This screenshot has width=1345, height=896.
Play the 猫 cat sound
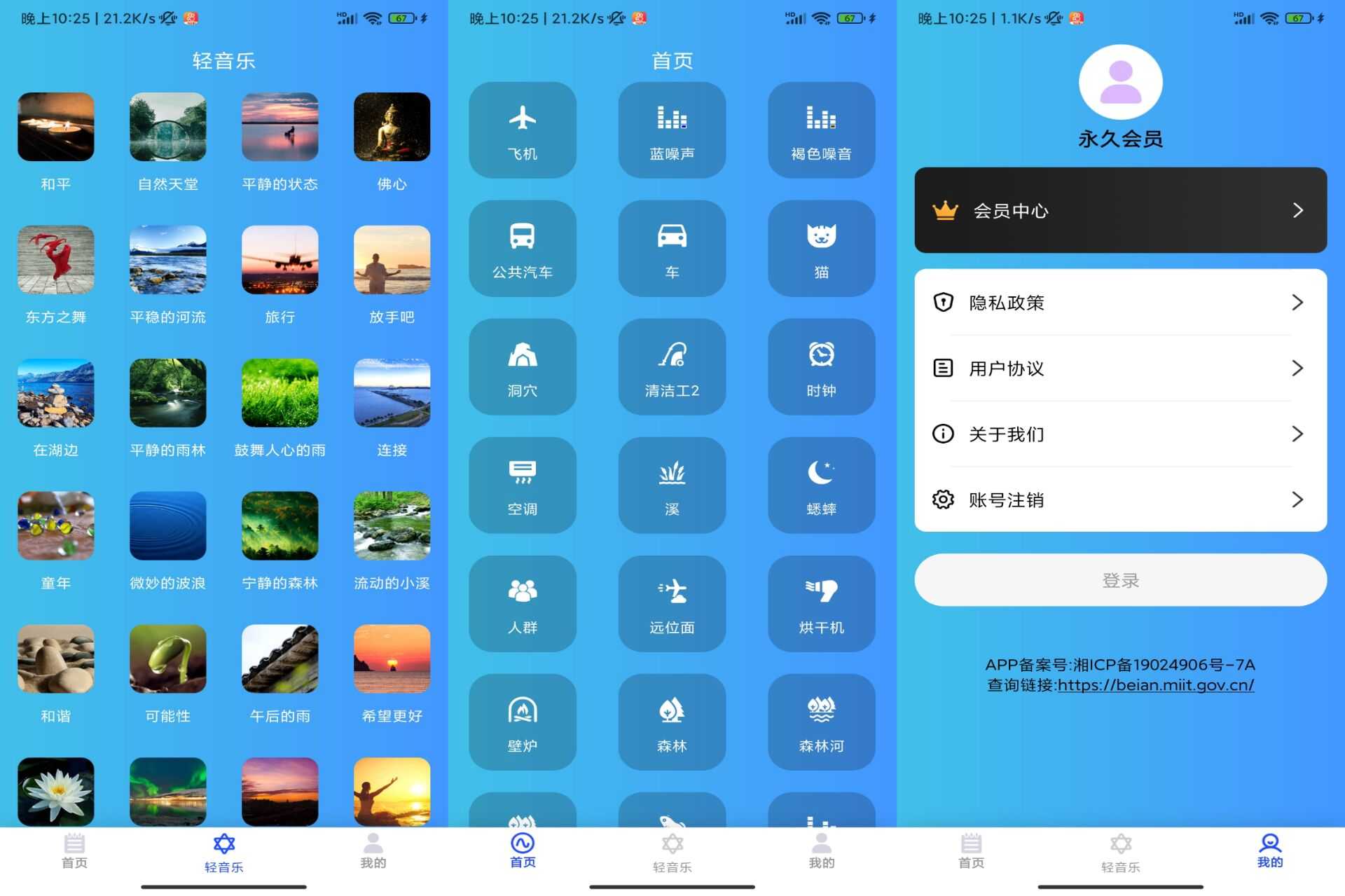(x=821, y=249)
